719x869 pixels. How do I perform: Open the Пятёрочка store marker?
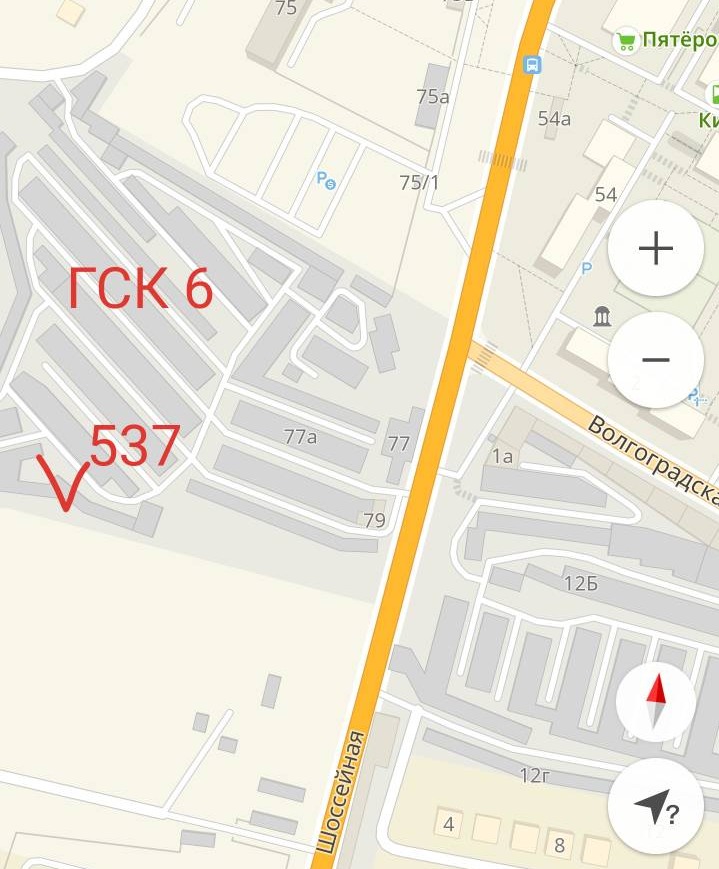click(x=628, y=41)
